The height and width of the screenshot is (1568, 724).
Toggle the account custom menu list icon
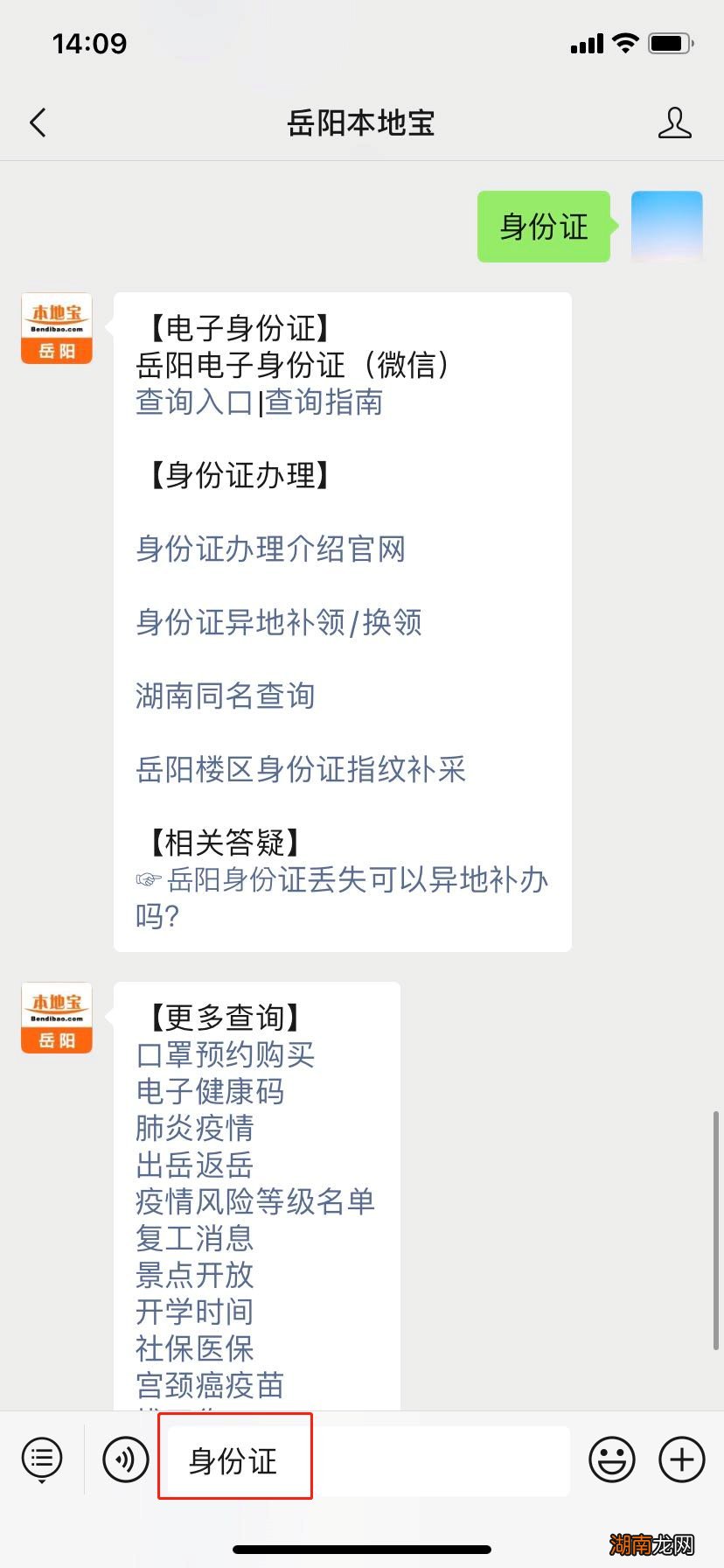coord(41,1459)
